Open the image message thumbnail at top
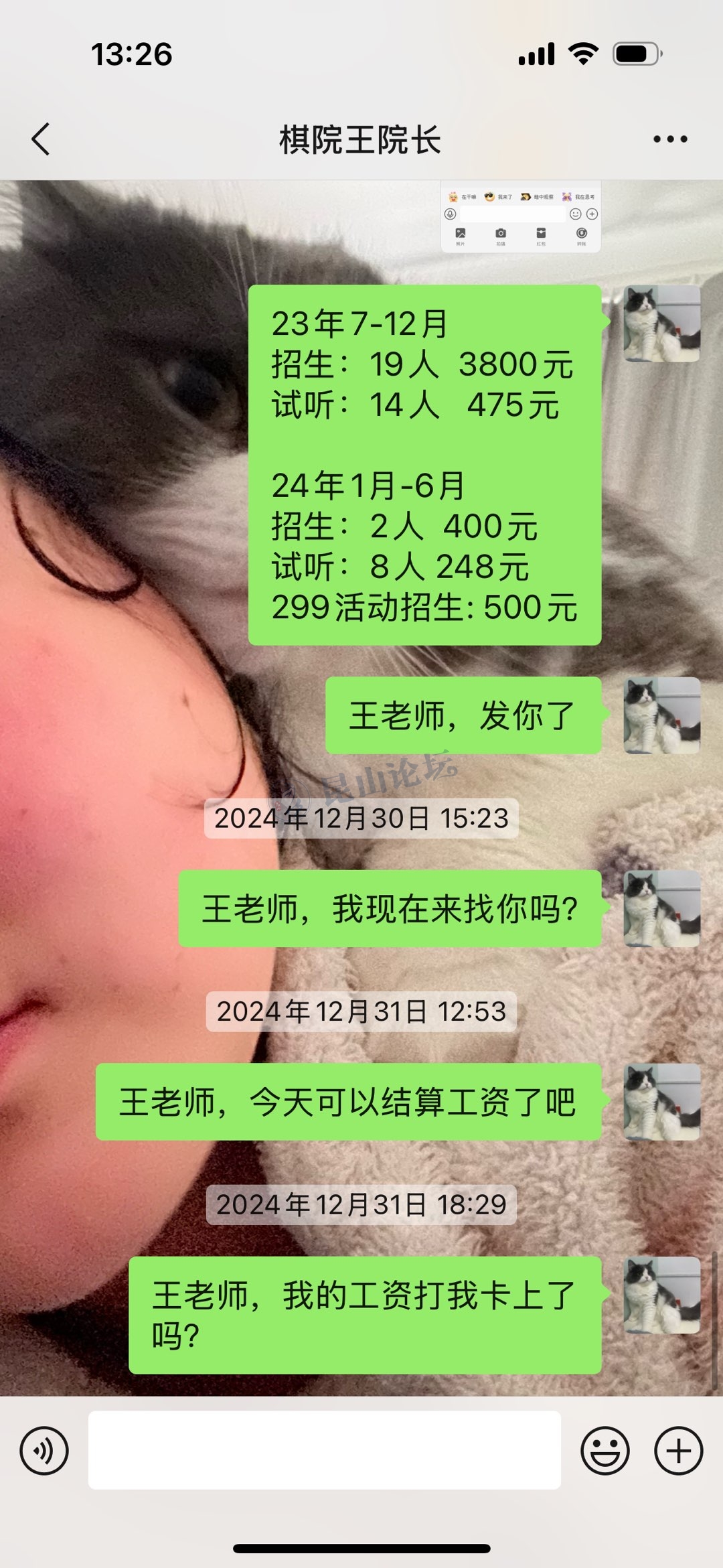 pos(521,217)
